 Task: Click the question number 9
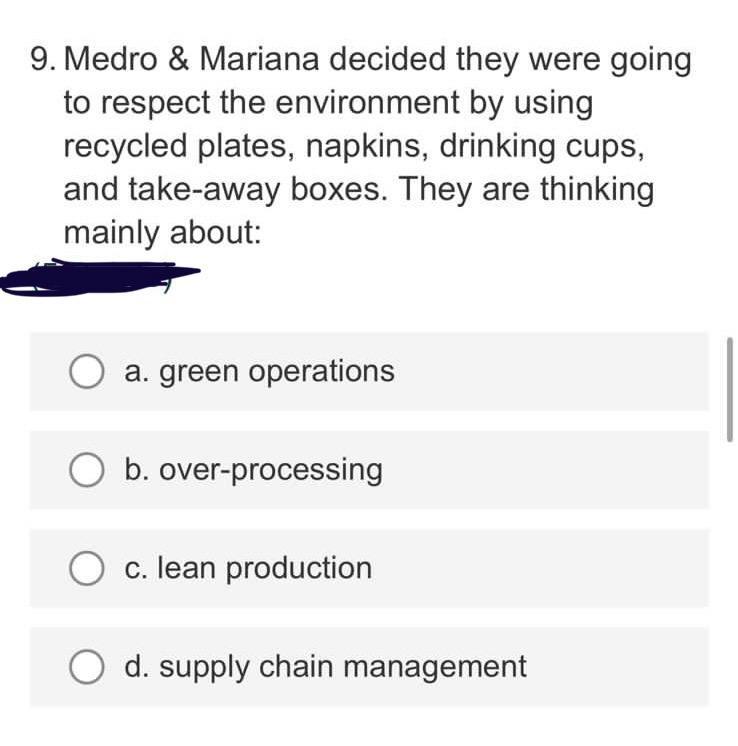[40, 60]
